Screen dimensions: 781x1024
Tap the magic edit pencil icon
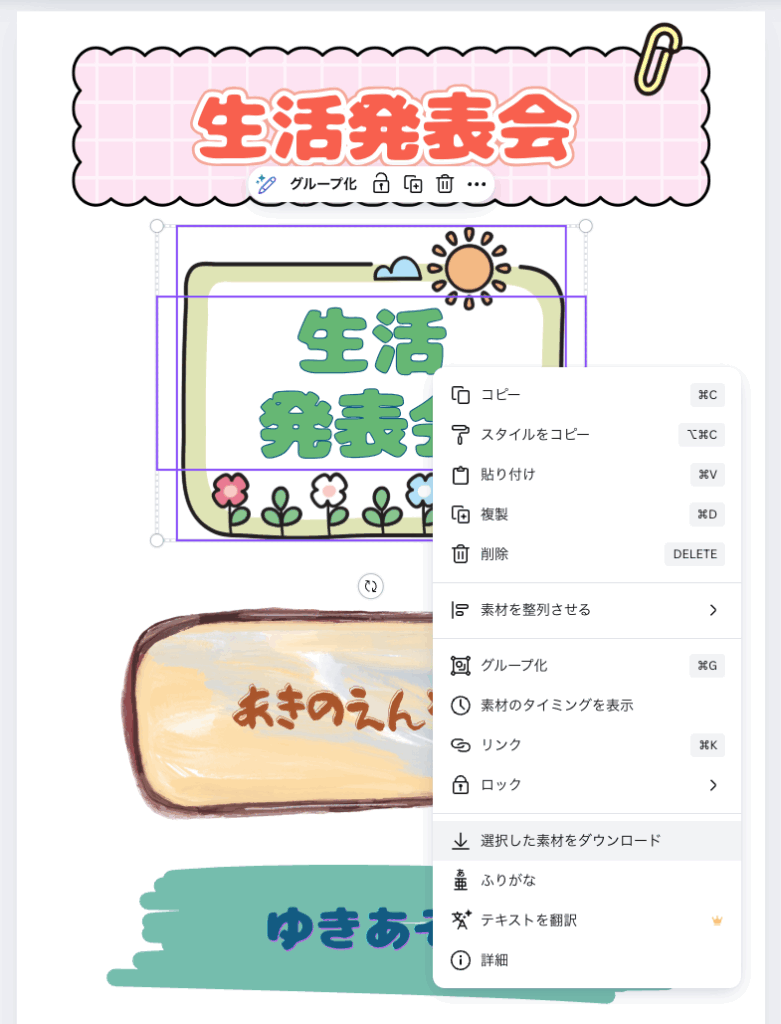click(x=265, y=184)
